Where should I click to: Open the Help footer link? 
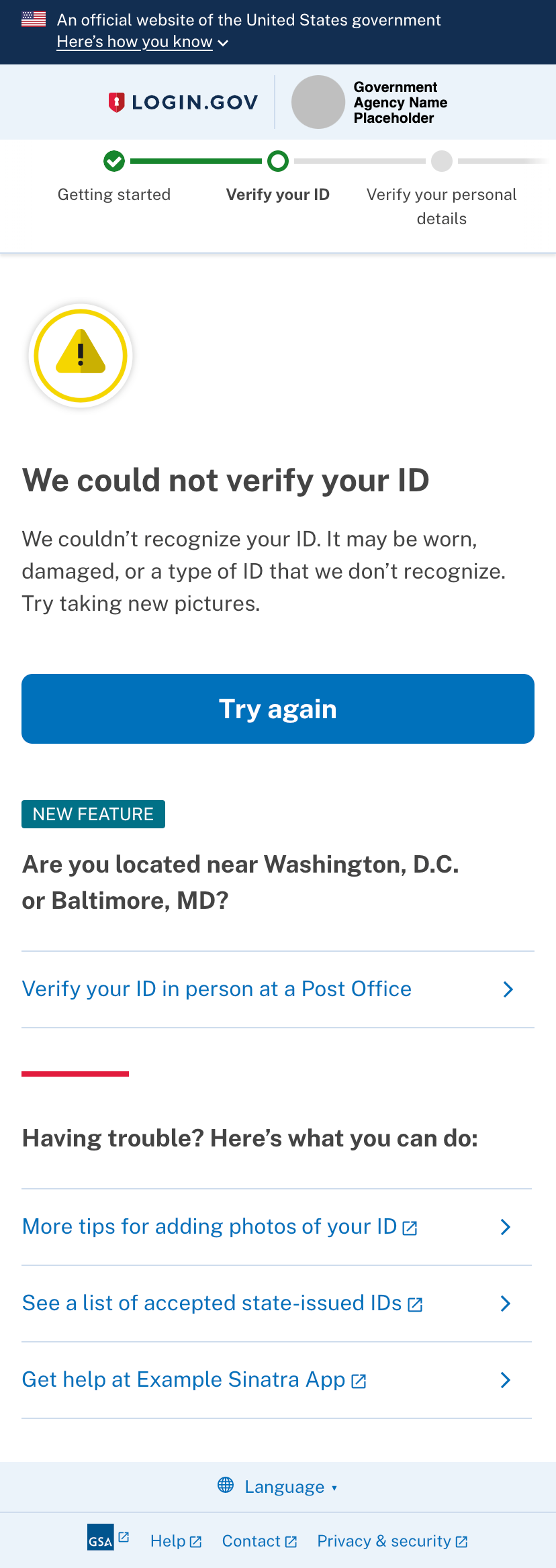(175, 1541)
